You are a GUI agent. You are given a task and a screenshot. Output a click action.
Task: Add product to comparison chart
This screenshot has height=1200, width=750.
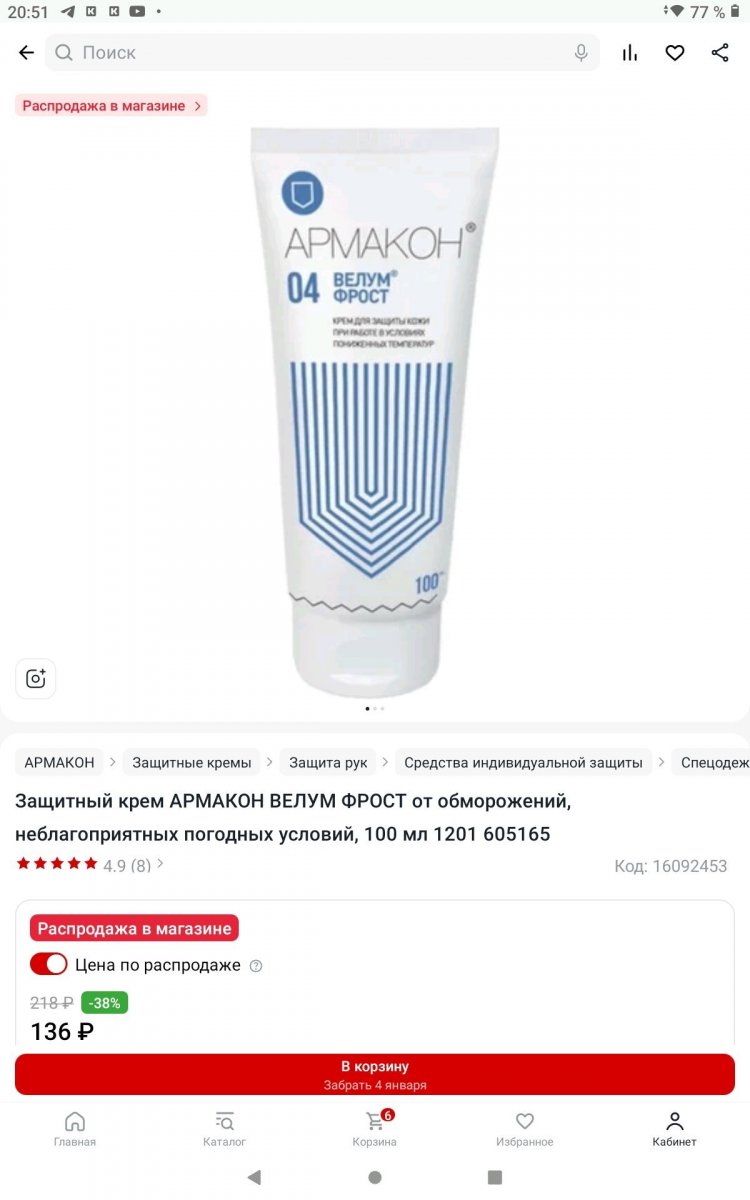click(630, 53)
